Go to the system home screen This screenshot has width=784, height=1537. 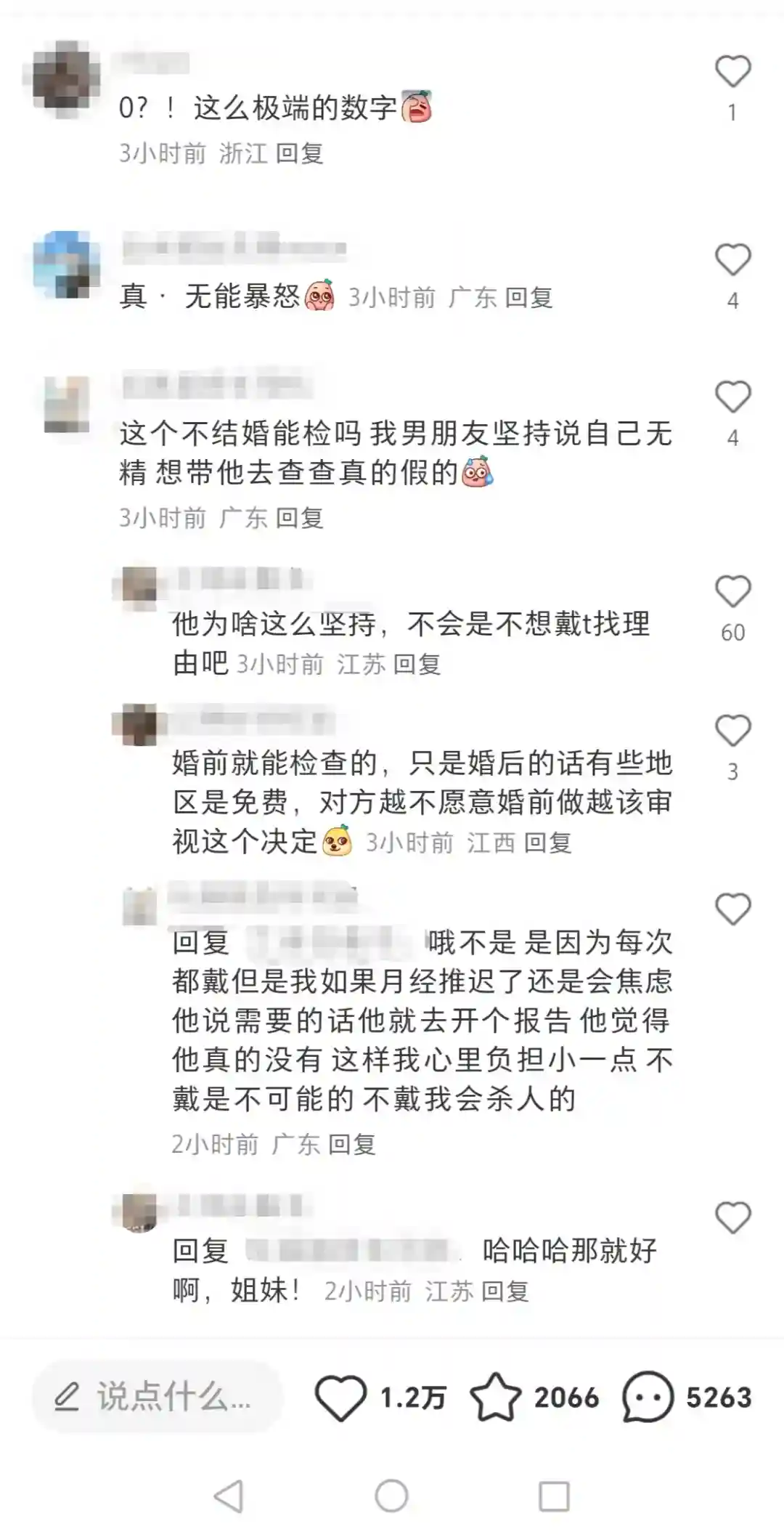coord(391,1496)
